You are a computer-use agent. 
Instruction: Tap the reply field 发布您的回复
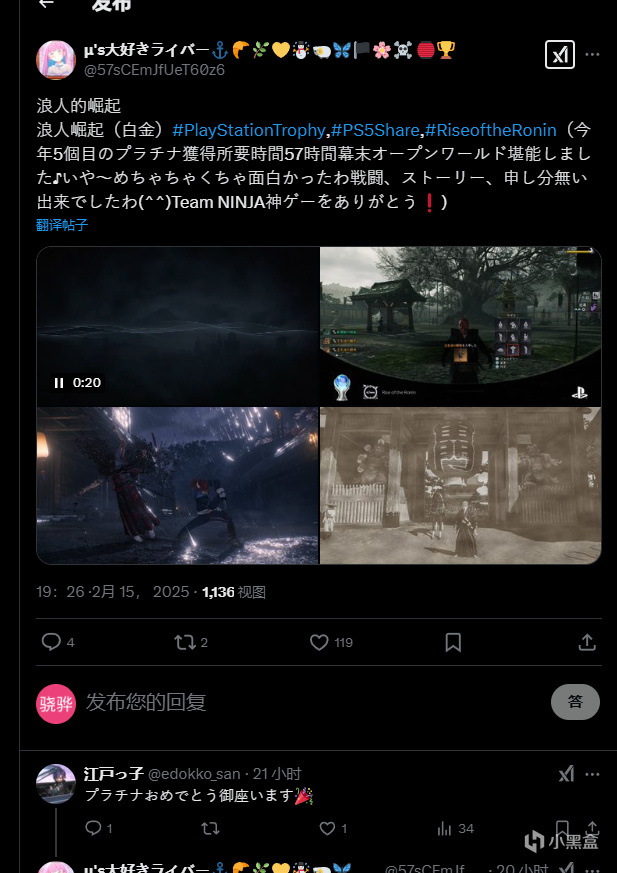pyautogui.click(x=300, y=702)
